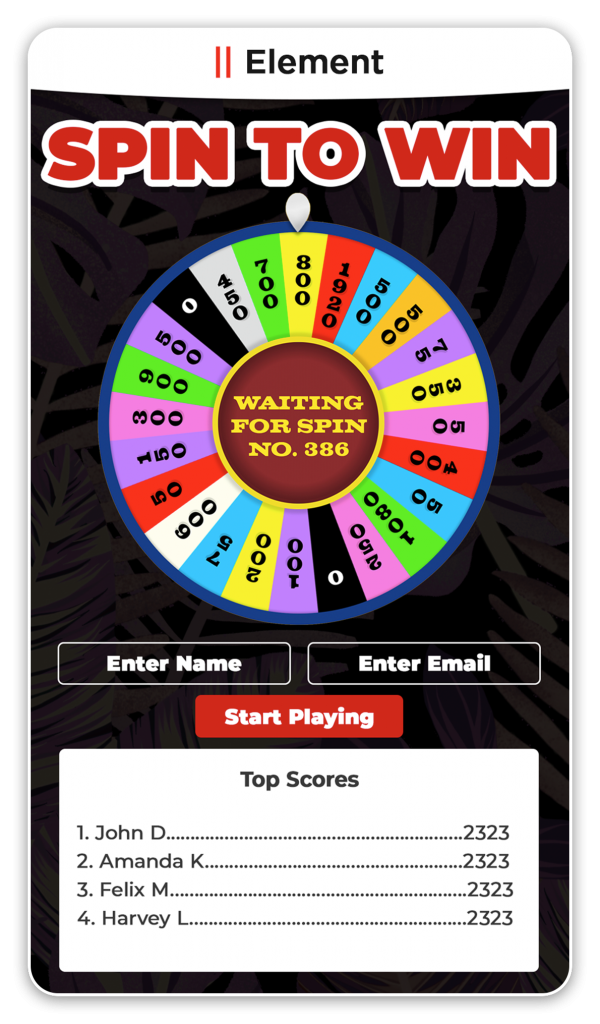This screenshot has width=600, height=1024.
Task: Select the Enter Email field
Action: click(424, 663)
